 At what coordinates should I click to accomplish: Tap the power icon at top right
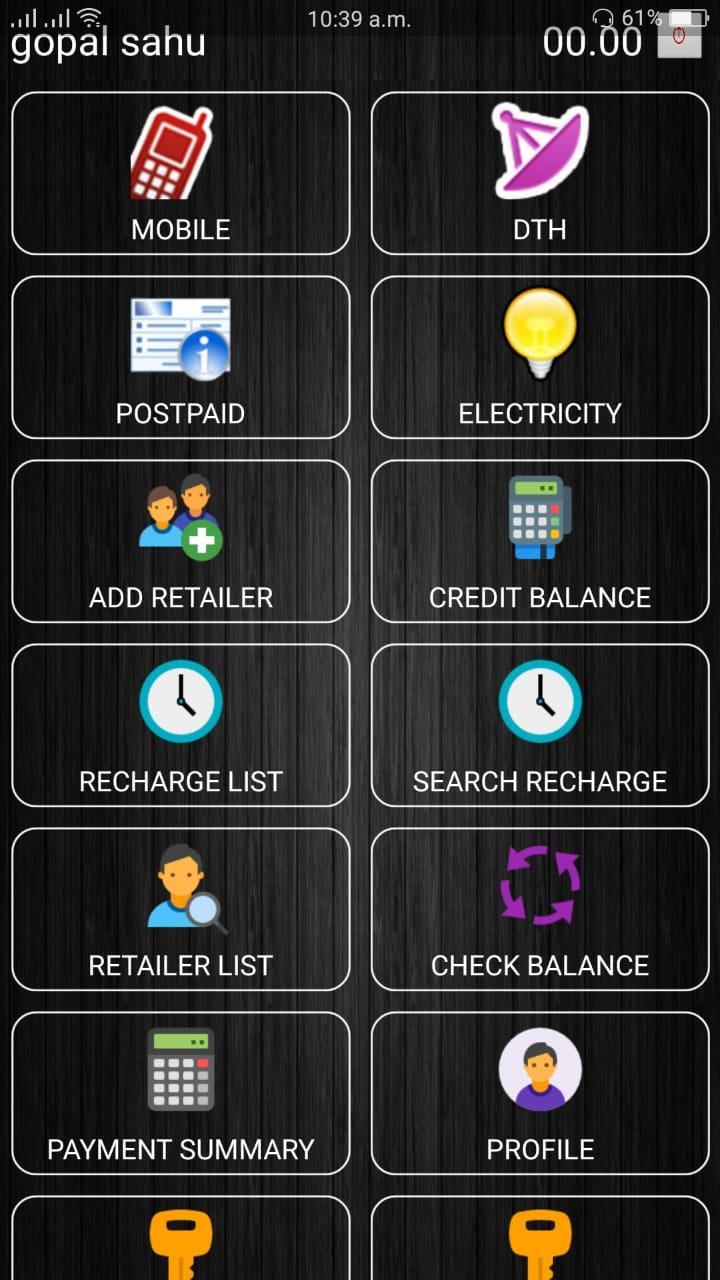[679, 37]
